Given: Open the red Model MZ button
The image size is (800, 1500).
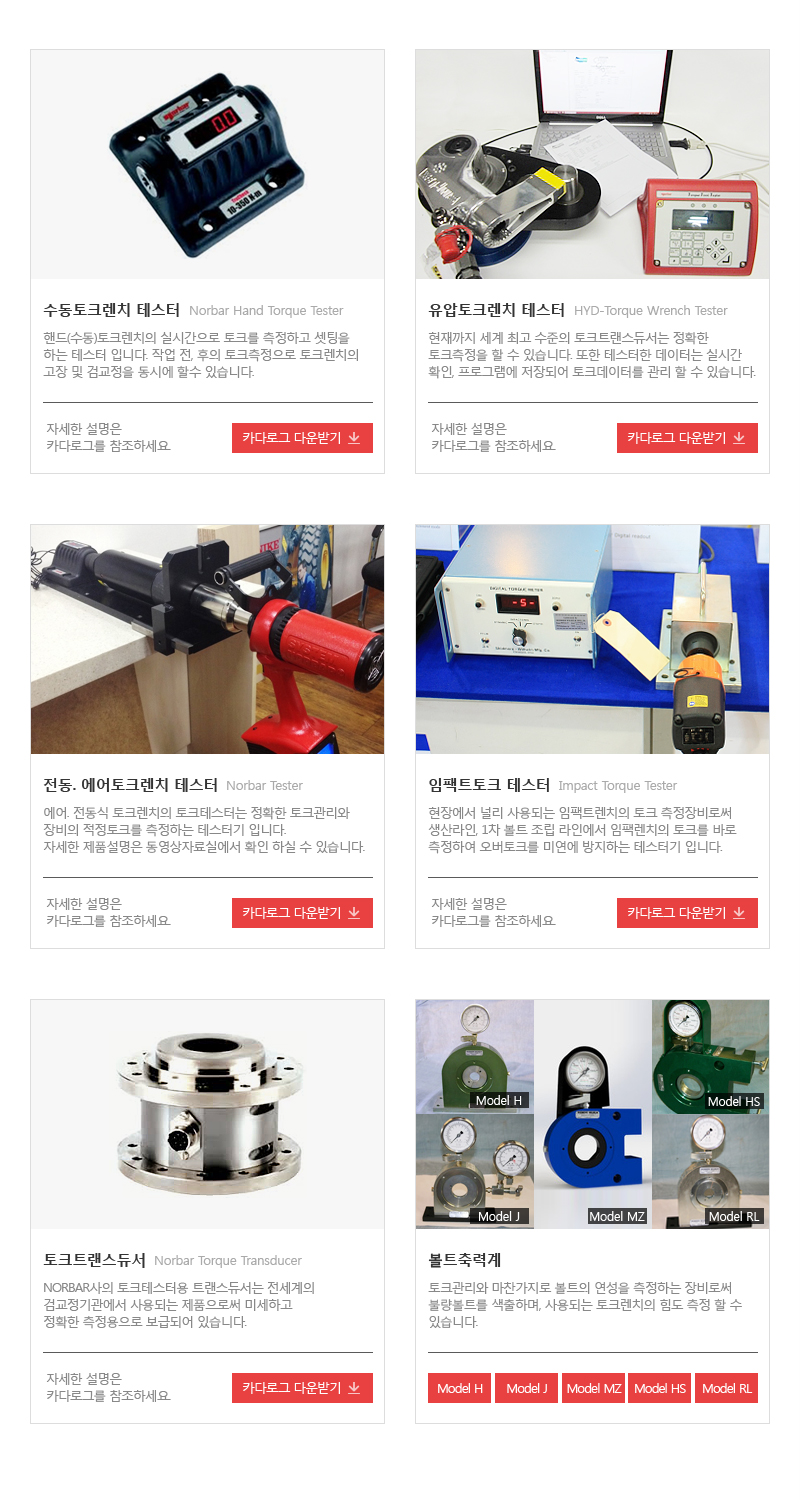Looking at the screenshot, I should pos(593,1388).
